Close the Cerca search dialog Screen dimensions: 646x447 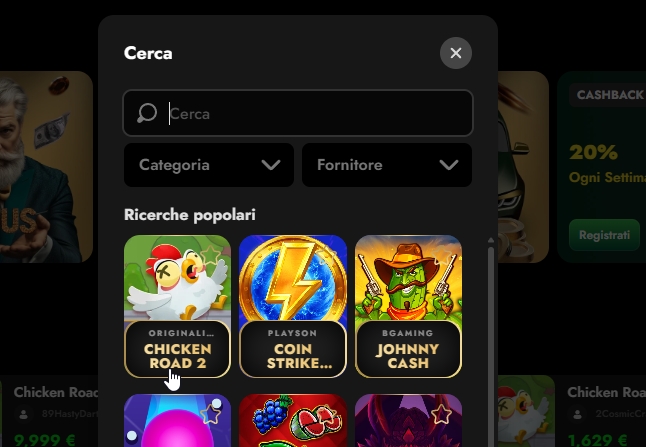pyautogui.click(x=455, y=53)
